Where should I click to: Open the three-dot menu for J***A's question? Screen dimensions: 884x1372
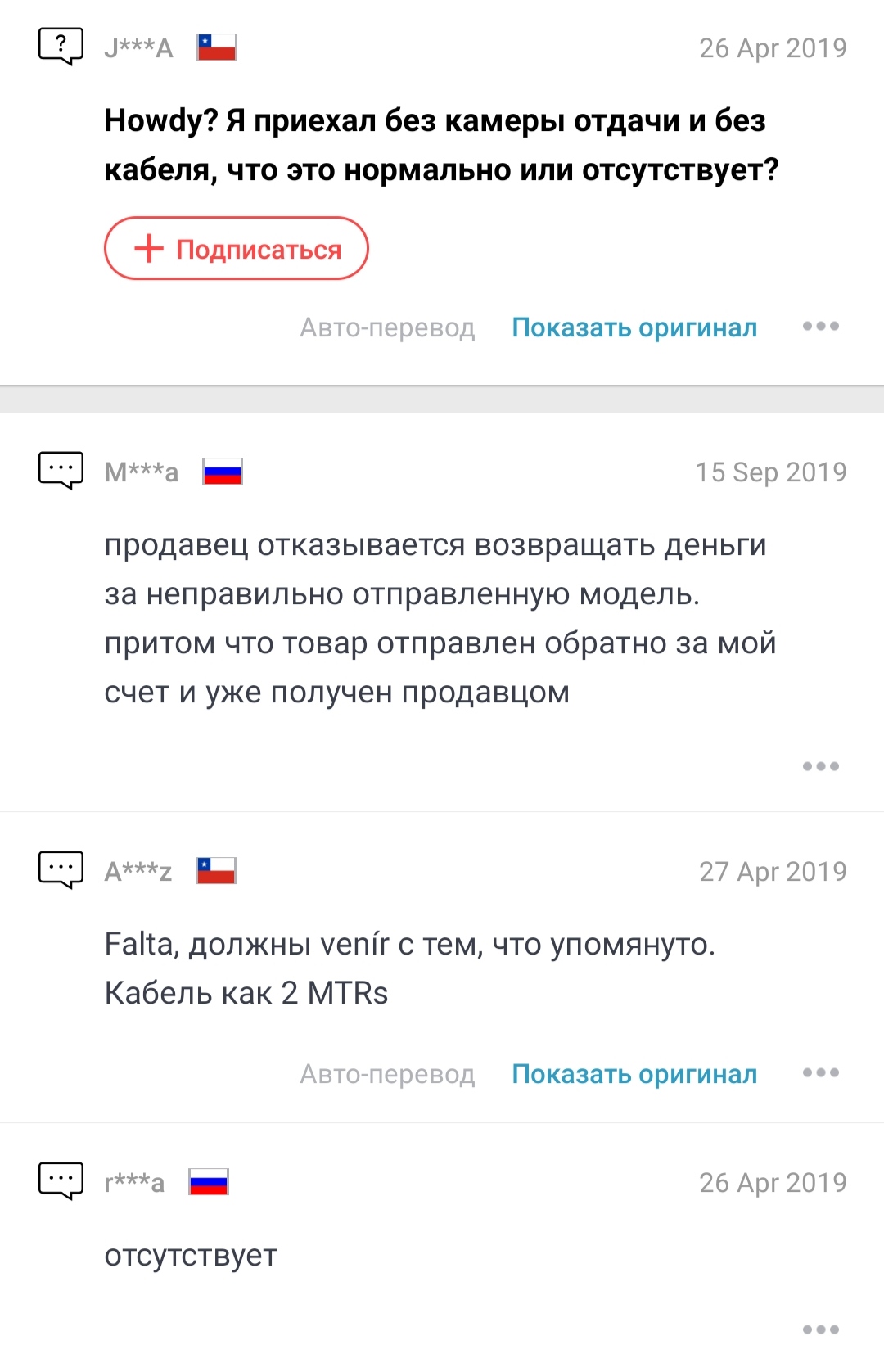pos(820,326)
